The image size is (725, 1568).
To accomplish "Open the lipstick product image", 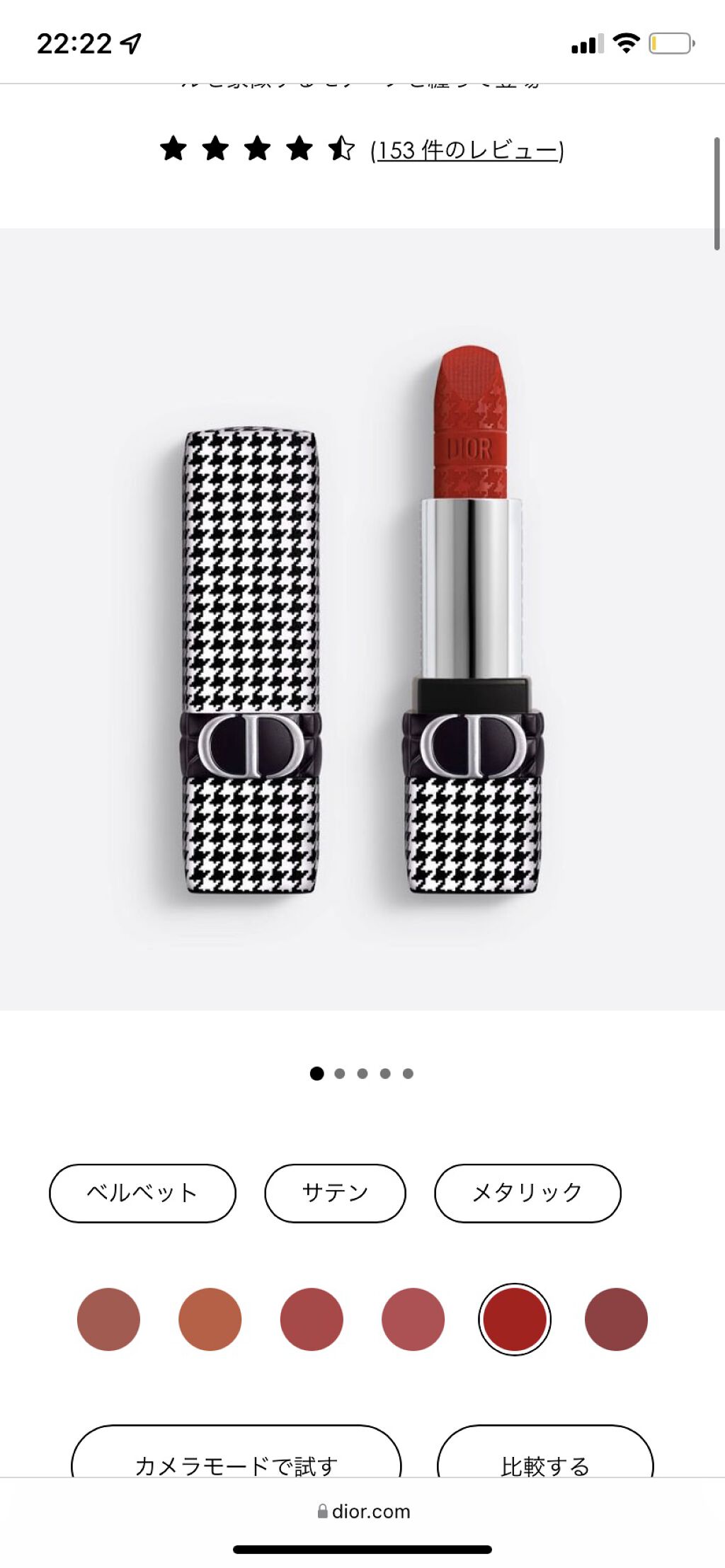I will (362, 619).
